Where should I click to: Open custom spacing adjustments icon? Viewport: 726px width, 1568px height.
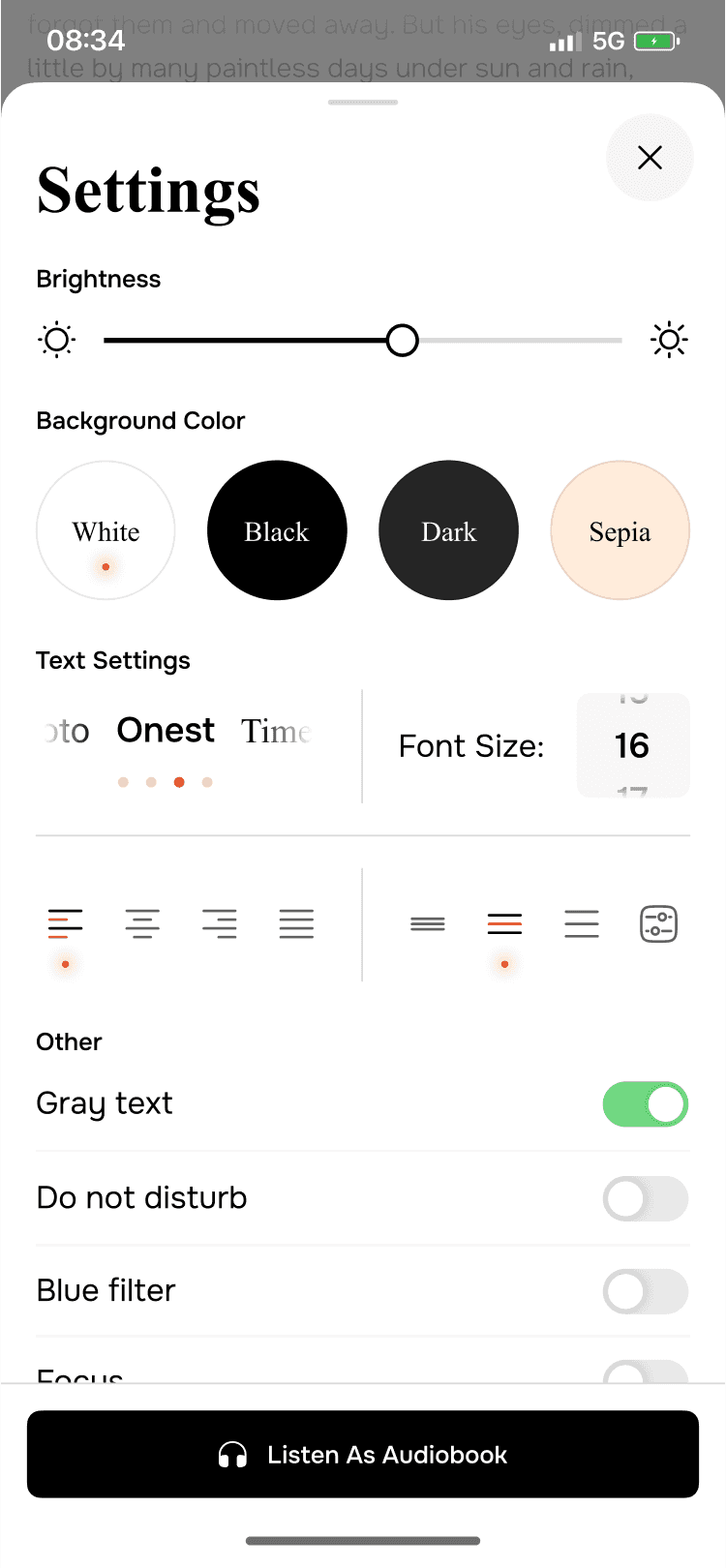658,924
